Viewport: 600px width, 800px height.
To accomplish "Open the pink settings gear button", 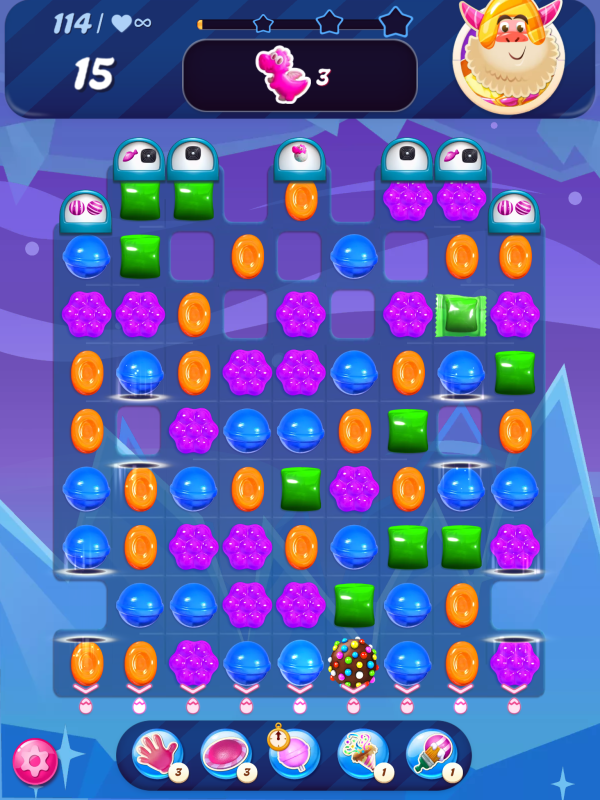I will 35,762.
